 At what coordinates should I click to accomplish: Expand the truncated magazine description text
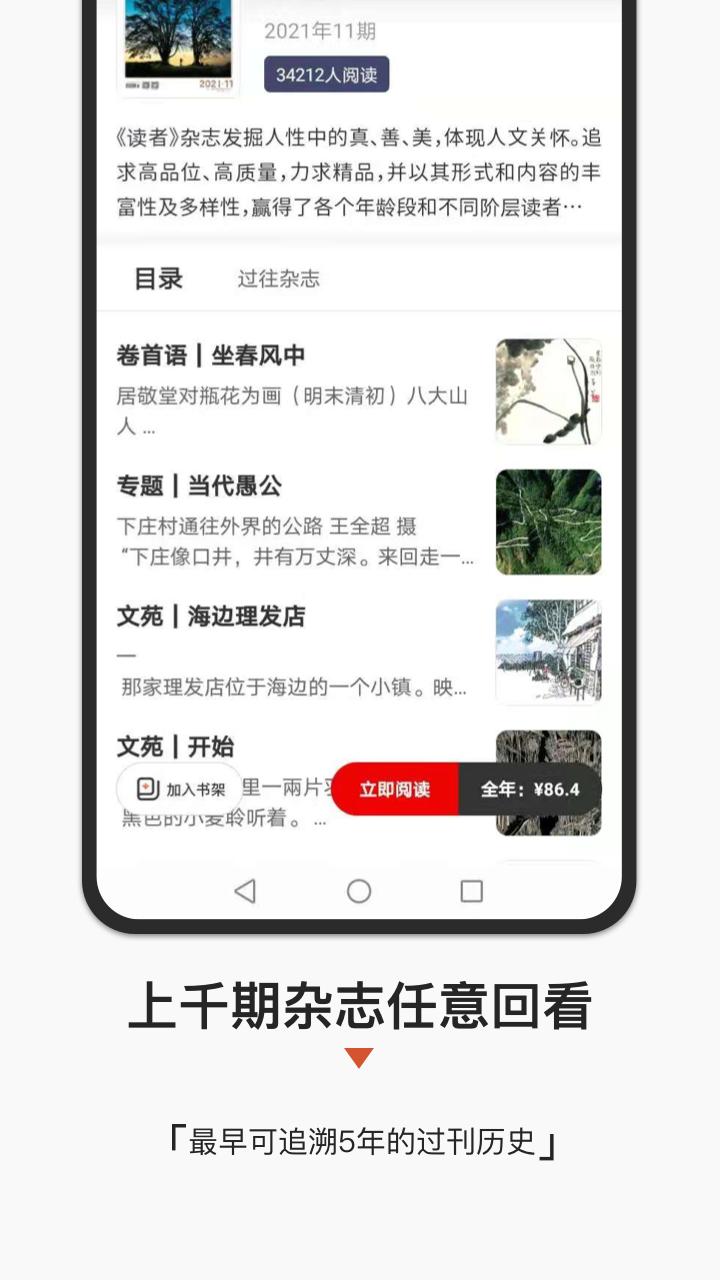point(360,175)
